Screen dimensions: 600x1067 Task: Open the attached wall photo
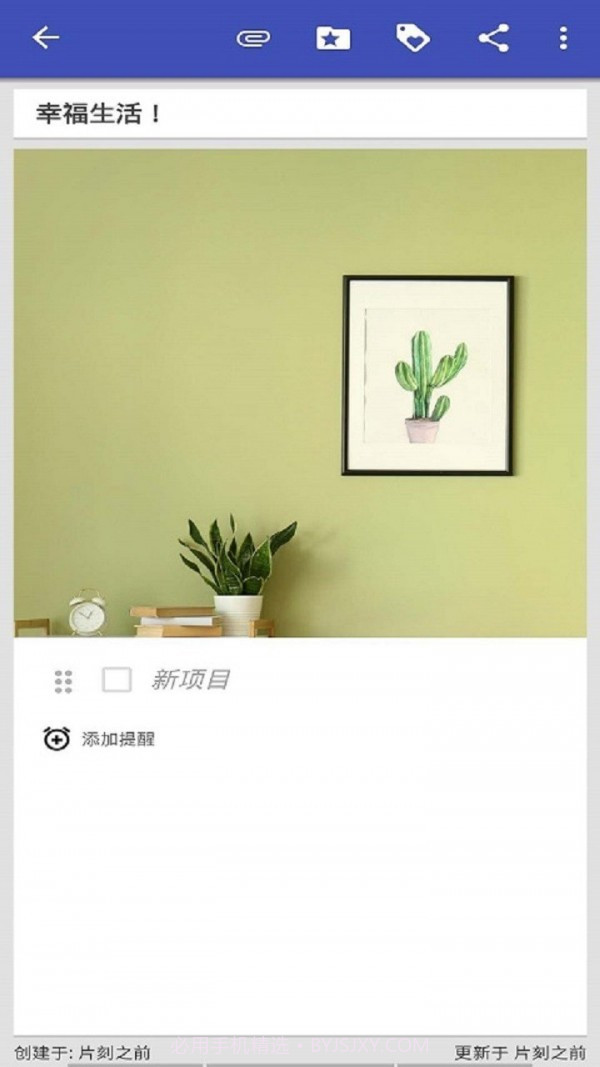[300, 392]
